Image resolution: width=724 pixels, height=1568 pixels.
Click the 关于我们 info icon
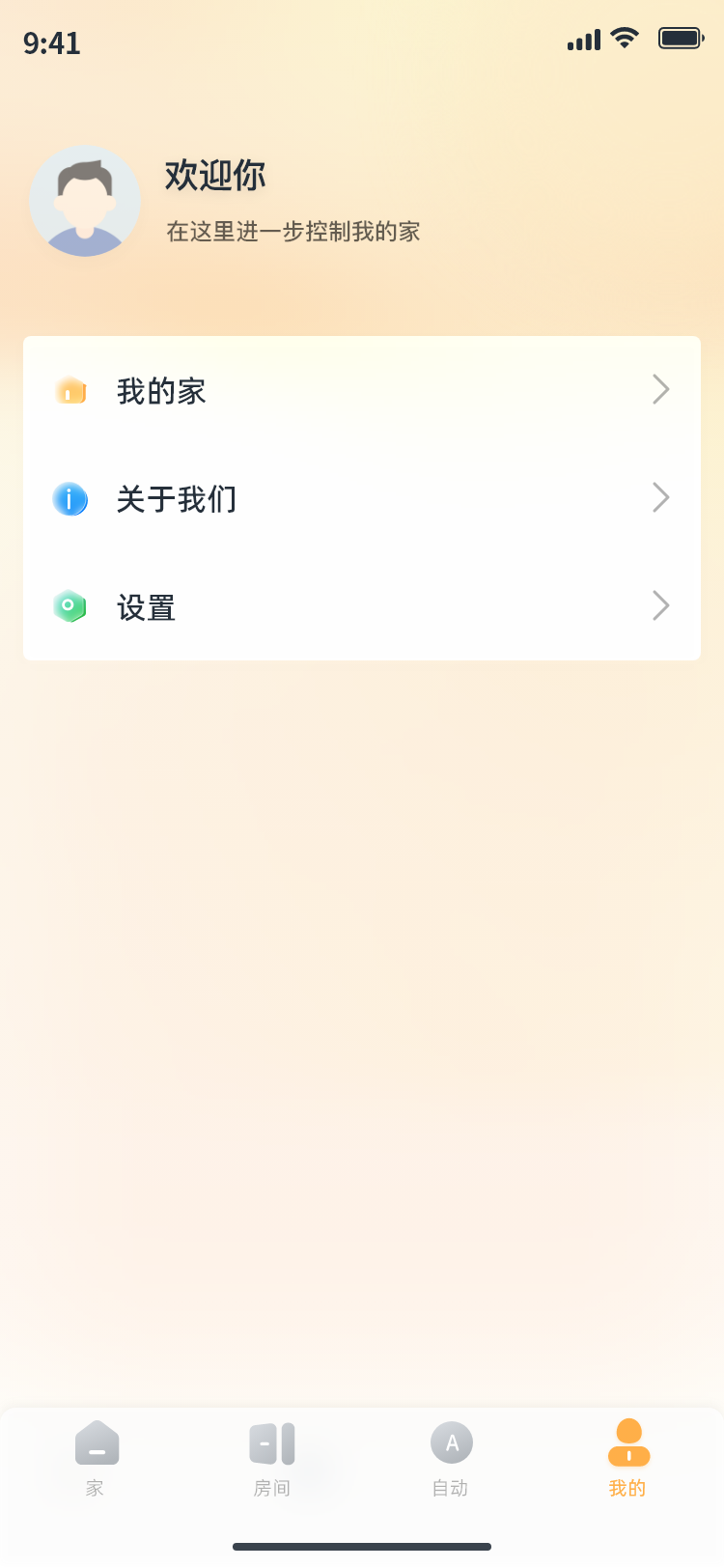tap(70, 499)
